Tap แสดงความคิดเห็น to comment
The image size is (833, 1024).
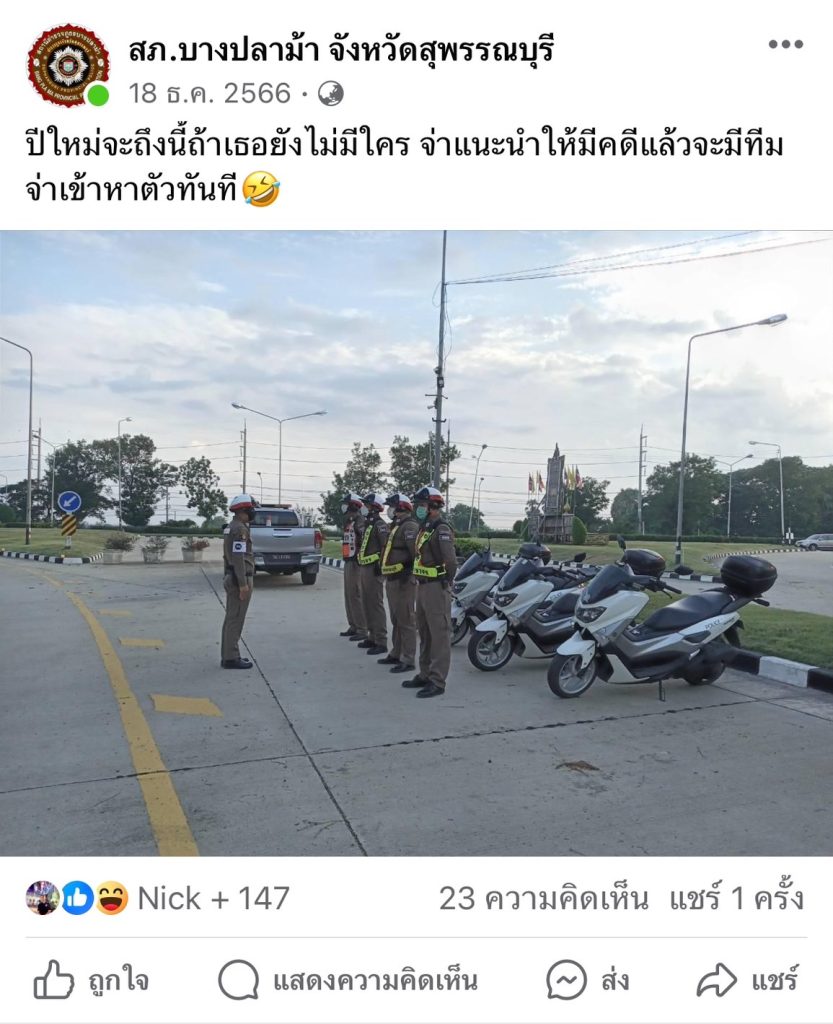348,980
